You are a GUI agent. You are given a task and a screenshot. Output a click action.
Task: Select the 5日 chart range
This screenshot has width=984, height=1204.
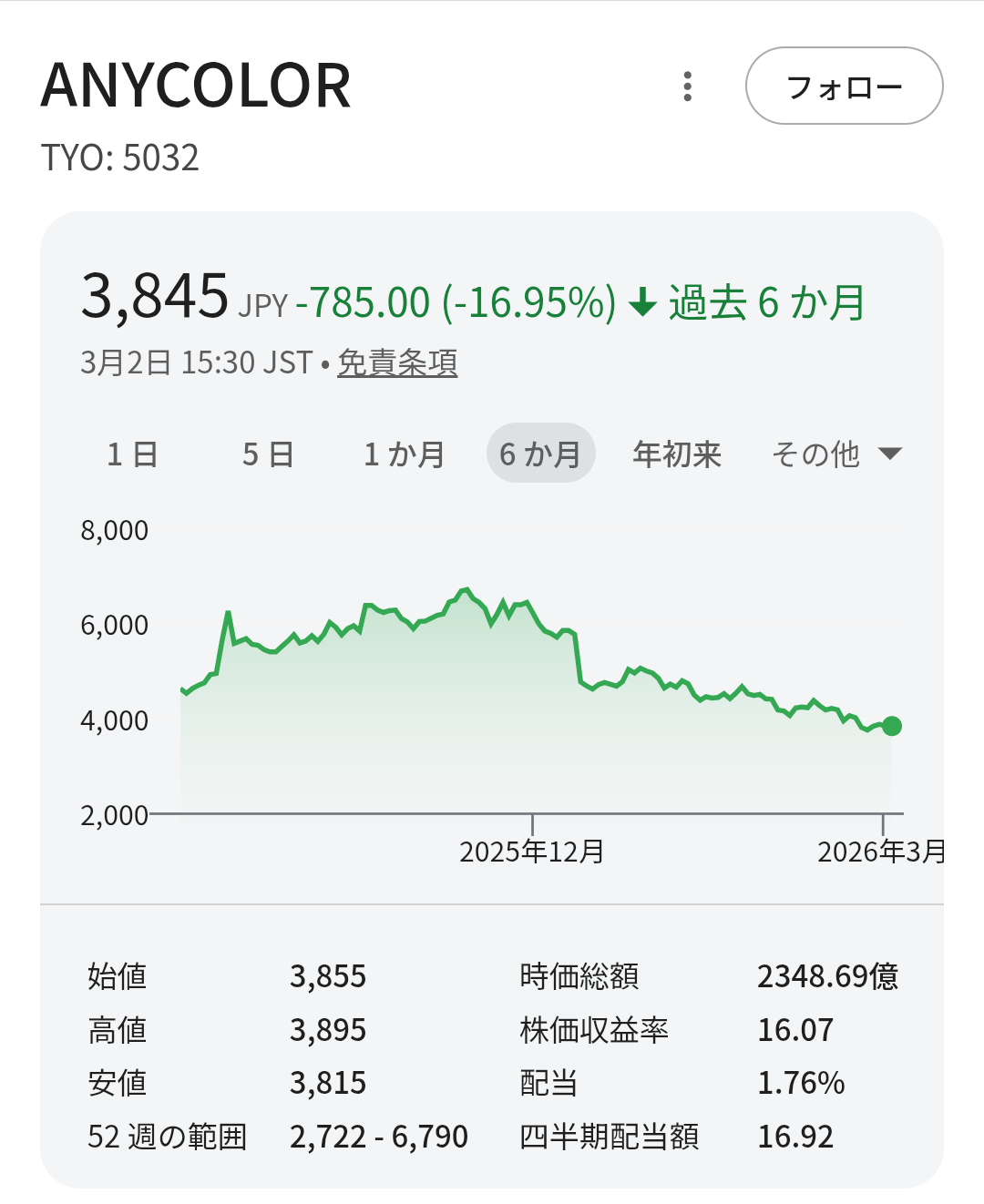(x=268, y=454)
